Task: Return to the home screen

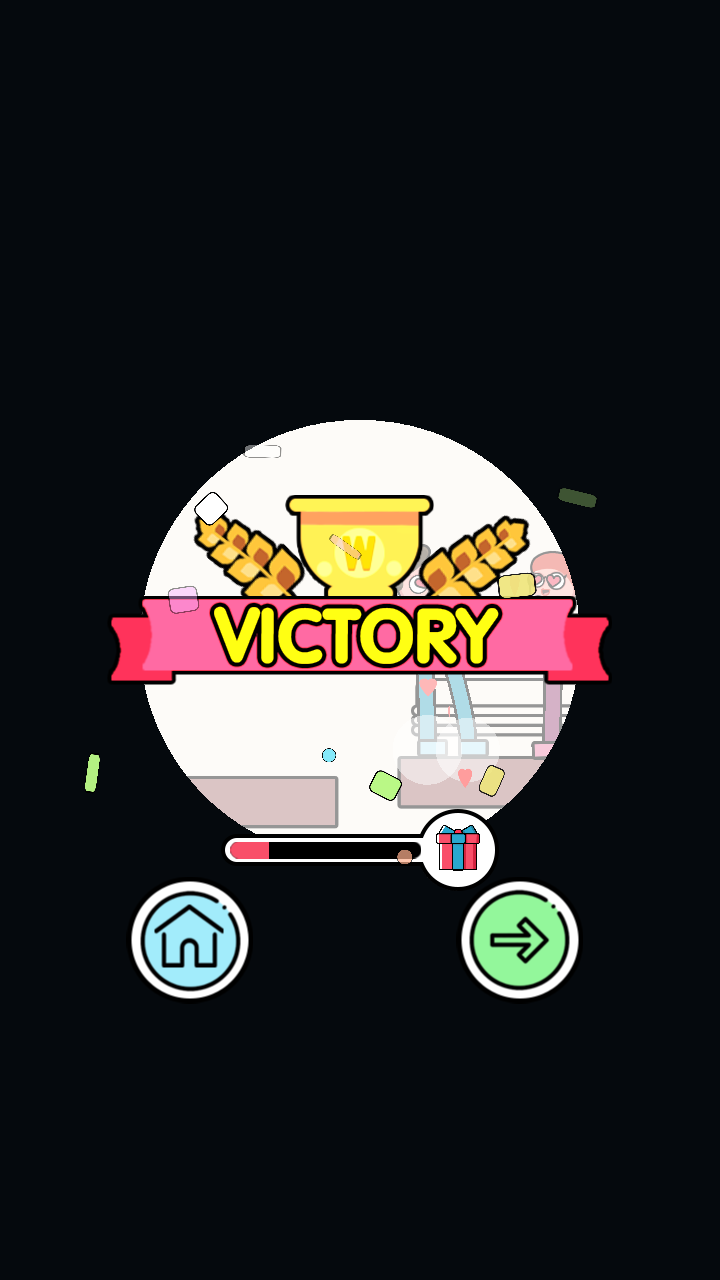Action: click(x=190, y=940)
